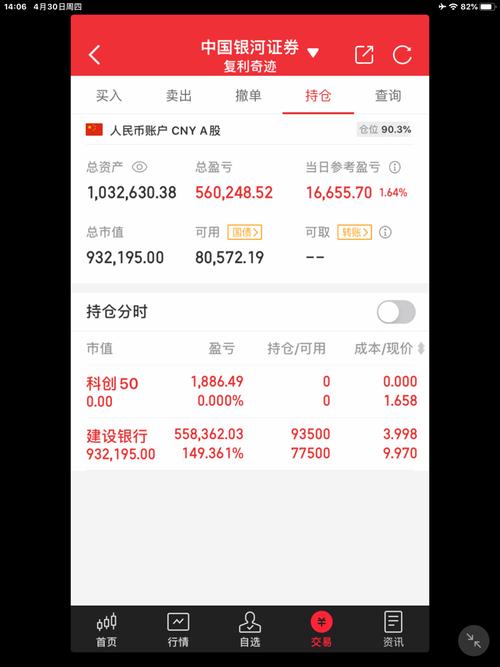Sort holdings by 成本/现价 column
500x667 pixels.
[389, 348]
